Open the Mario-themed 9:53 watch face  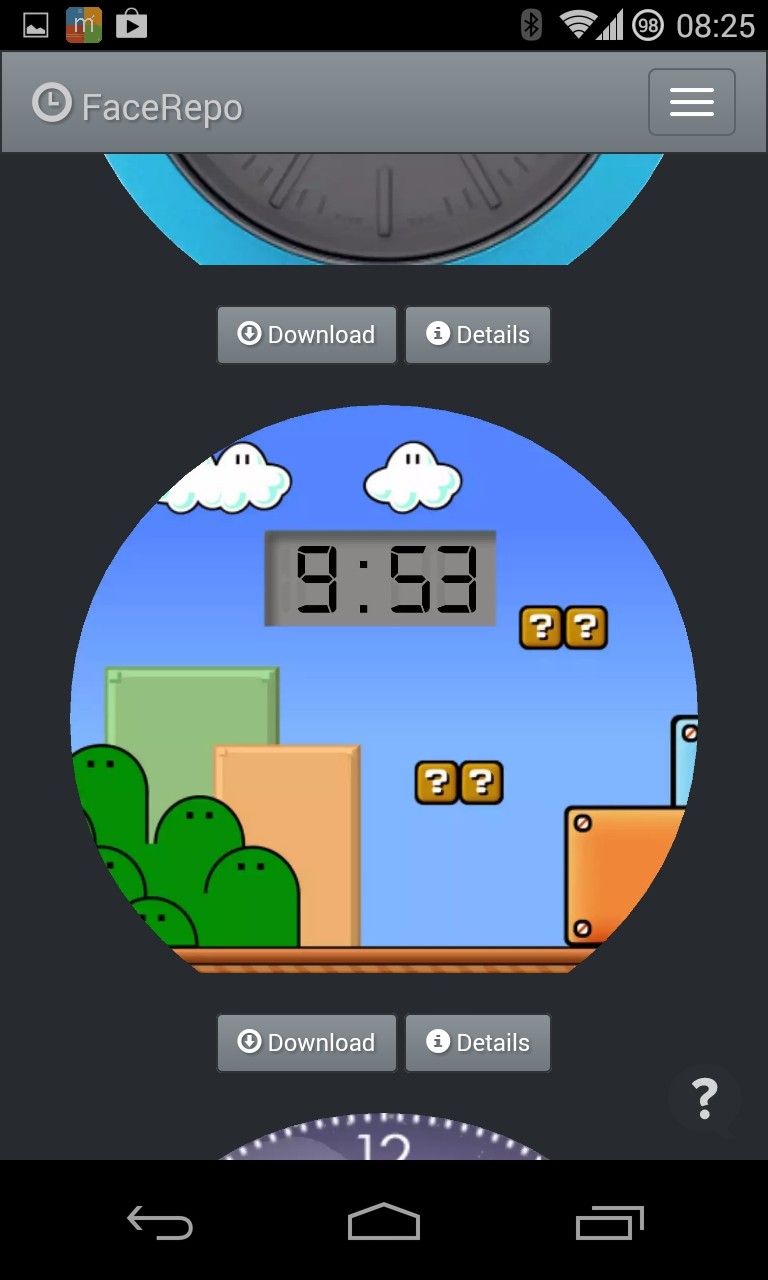384,689
